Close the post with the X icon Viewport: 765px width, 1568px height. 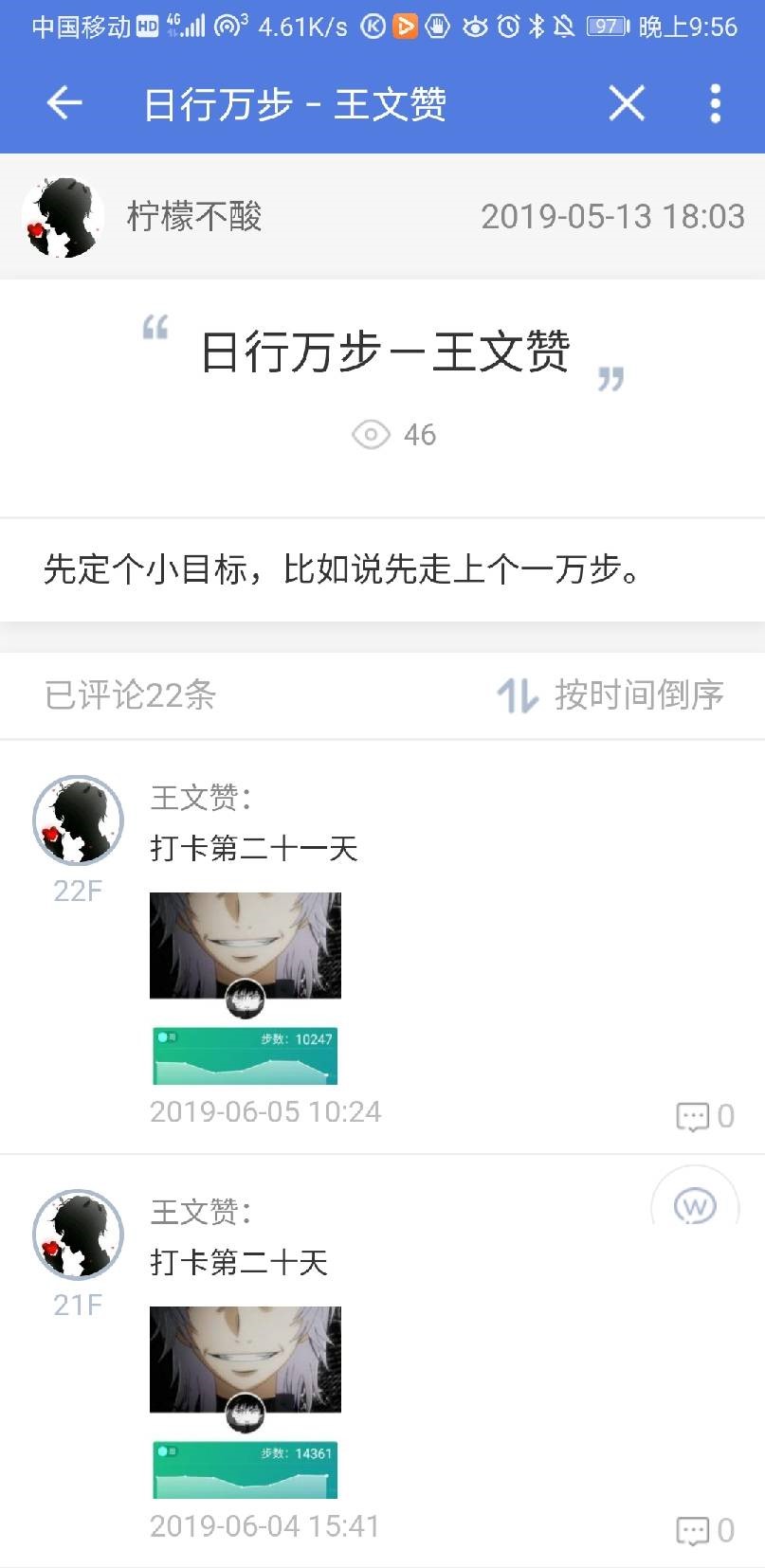click(626, 104)
